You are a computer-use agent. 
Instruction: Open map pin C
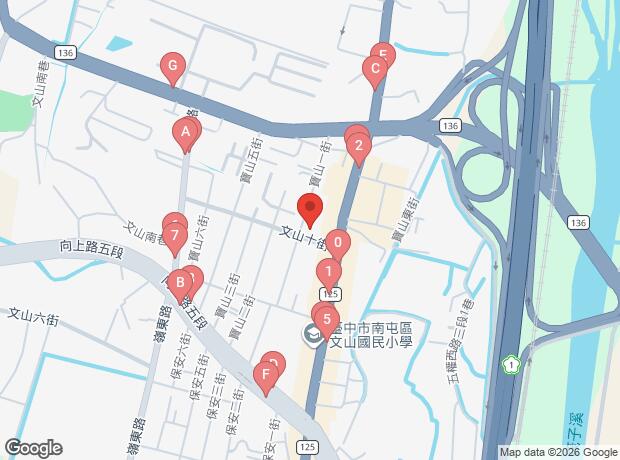(x=375, y=70)
